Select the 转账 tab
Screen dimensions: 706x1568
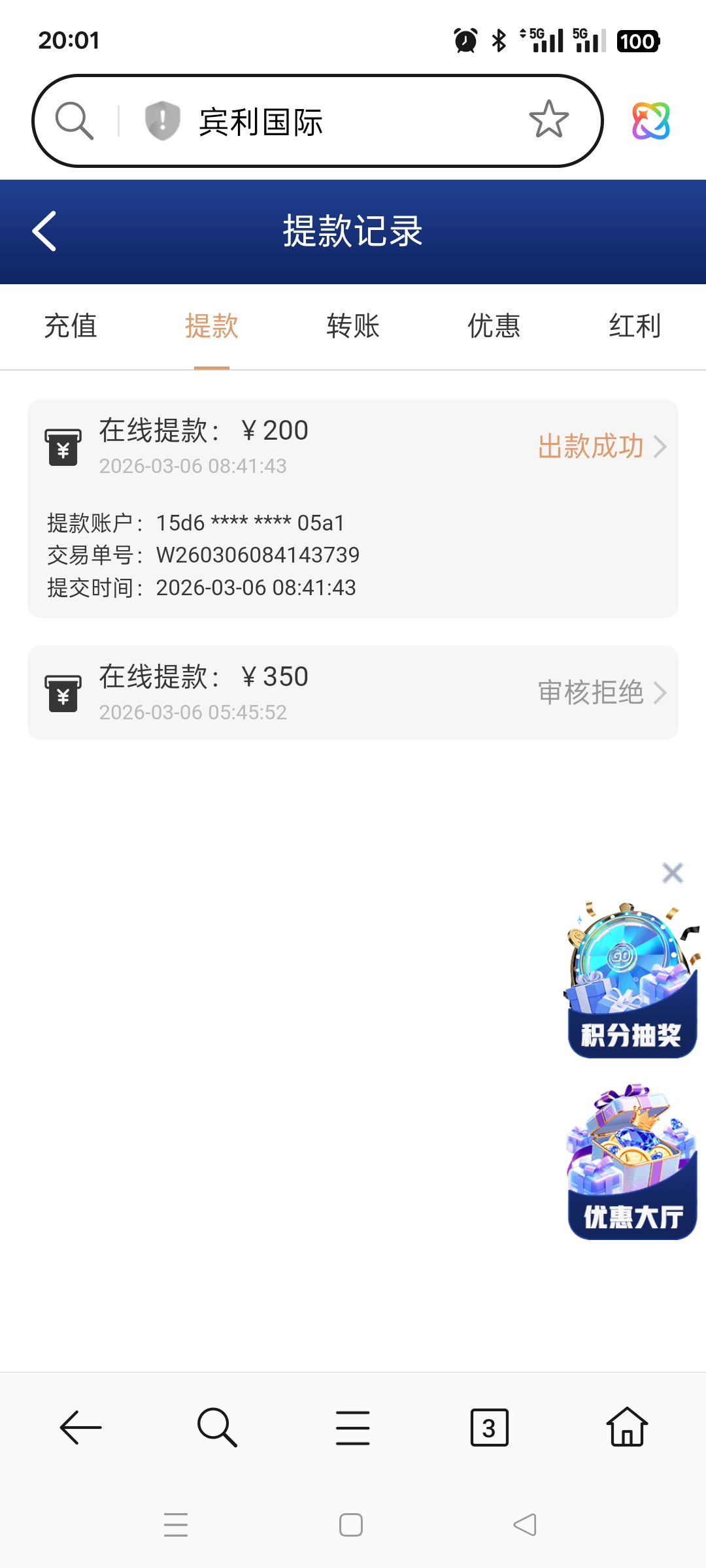pyautogui.click(x=352, y=327)
